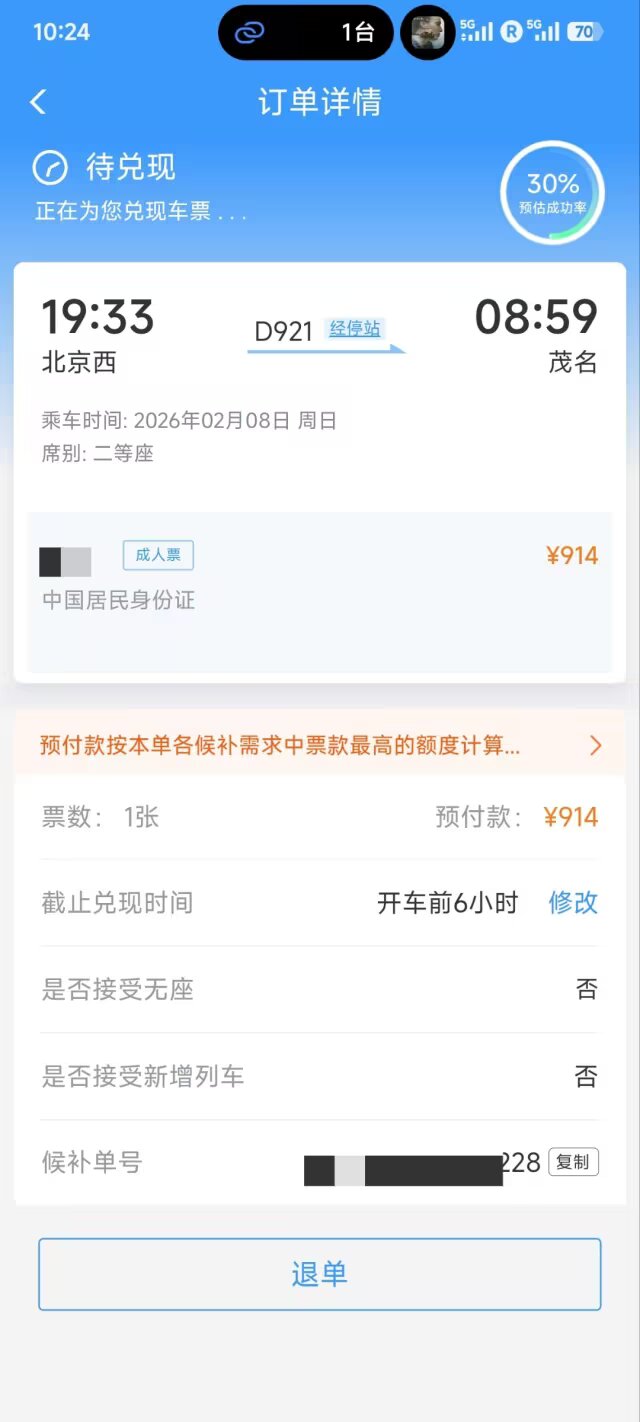Cancel the order with 退单
This screenshot has width=640, height=1422.
pos(320,1274)
